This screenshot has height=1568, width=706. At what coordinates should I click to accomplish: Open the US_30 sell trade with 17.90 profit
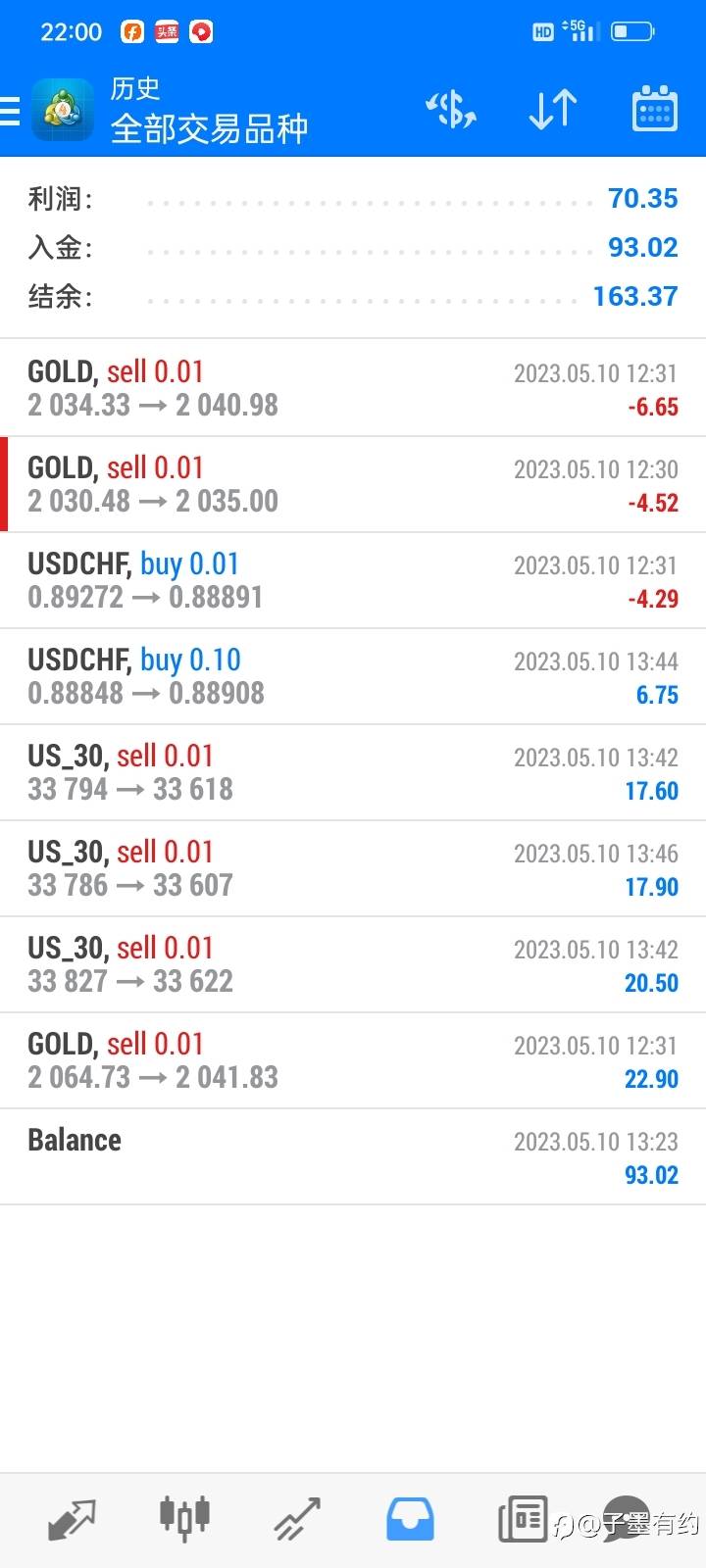point(353,868)
